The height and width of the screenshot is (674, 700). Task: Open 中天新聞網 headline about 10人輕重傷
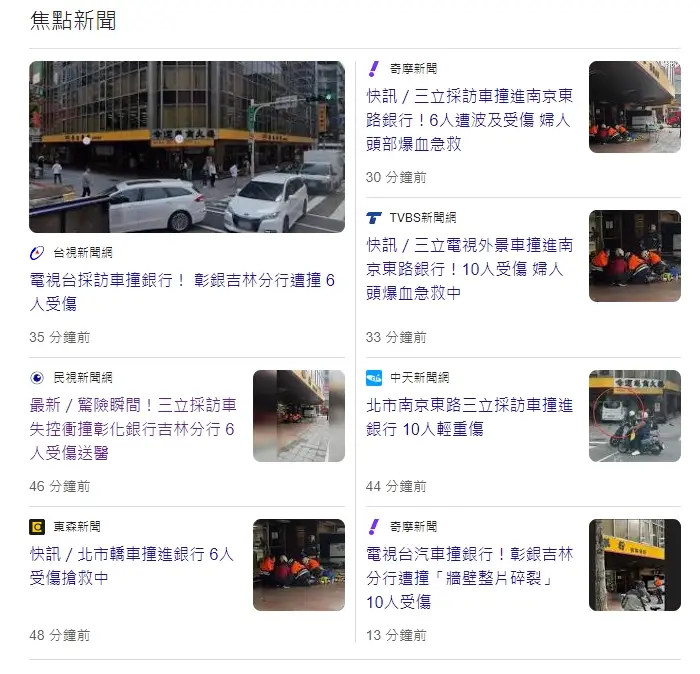tap(468, 417)
